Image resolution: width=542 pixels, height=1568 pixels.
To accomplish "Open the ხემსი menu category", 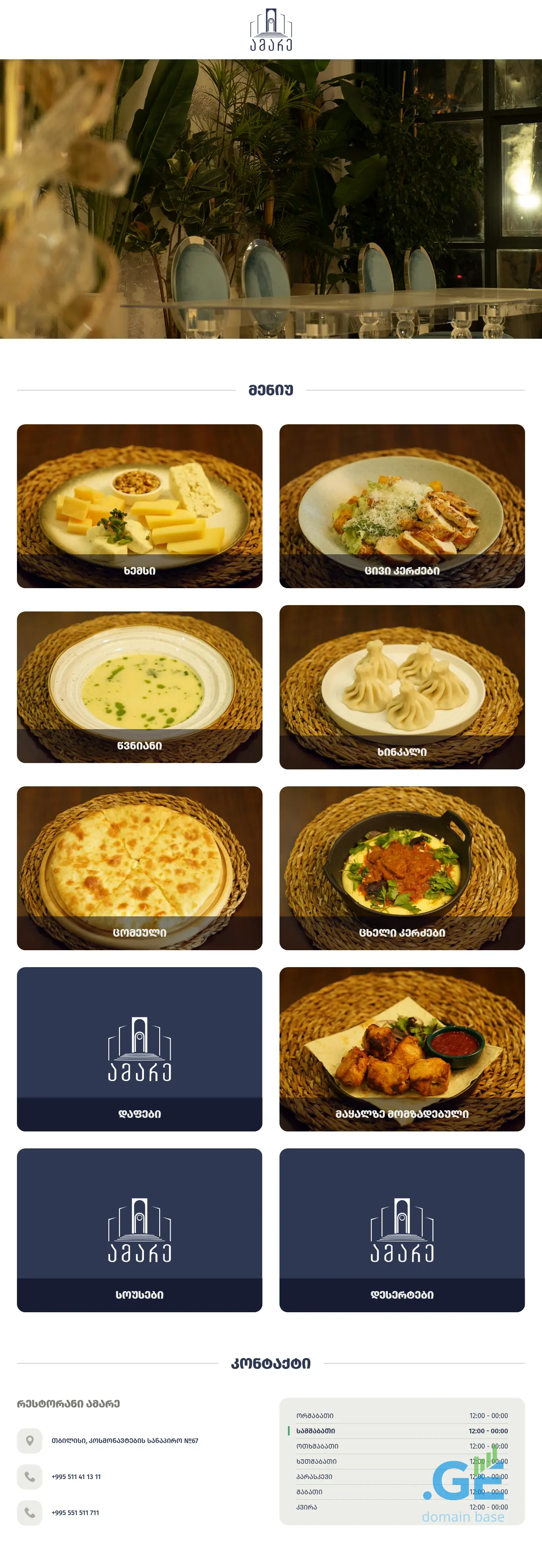I will click(139, 506).
